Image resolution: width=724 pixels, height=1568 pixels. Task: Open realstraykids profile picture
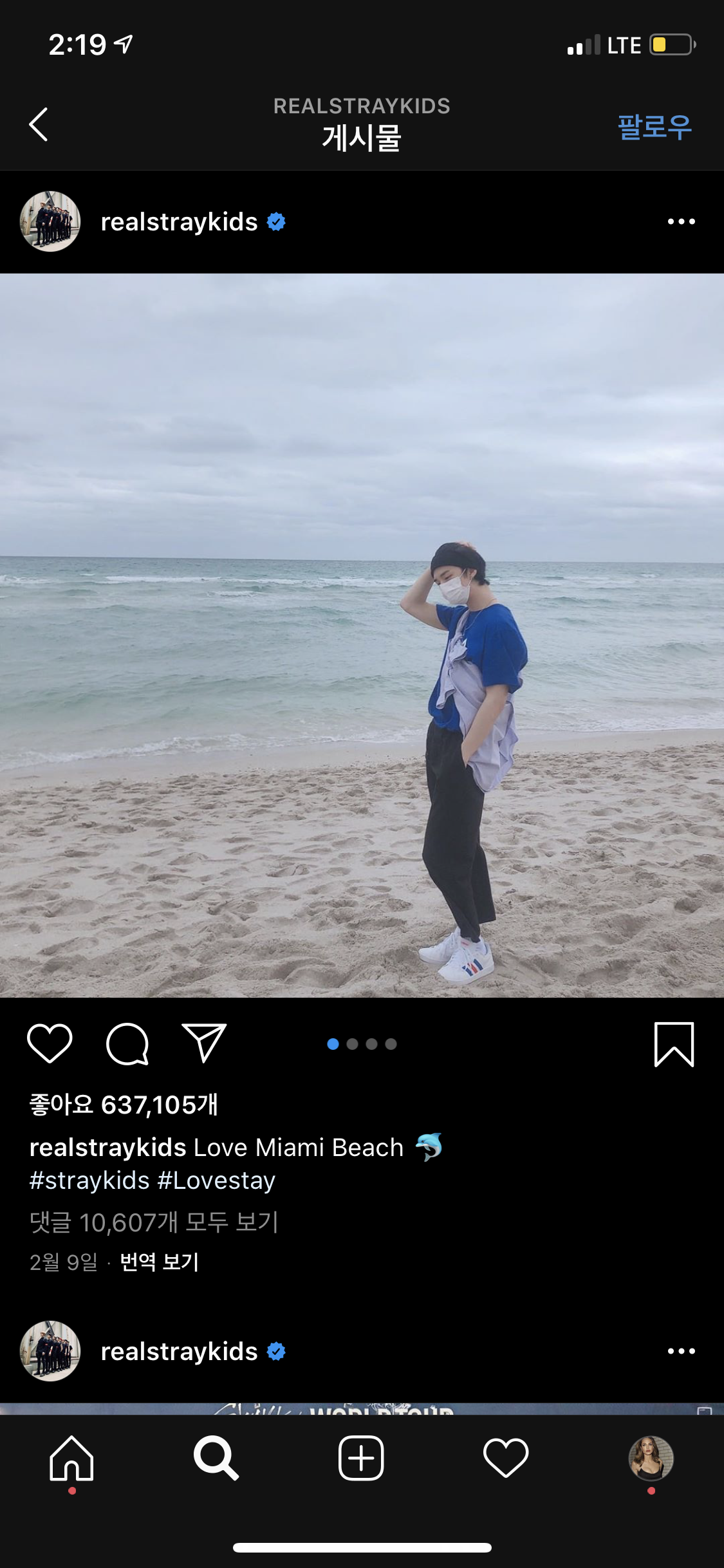pyautogui.click(x=50, y=221)
